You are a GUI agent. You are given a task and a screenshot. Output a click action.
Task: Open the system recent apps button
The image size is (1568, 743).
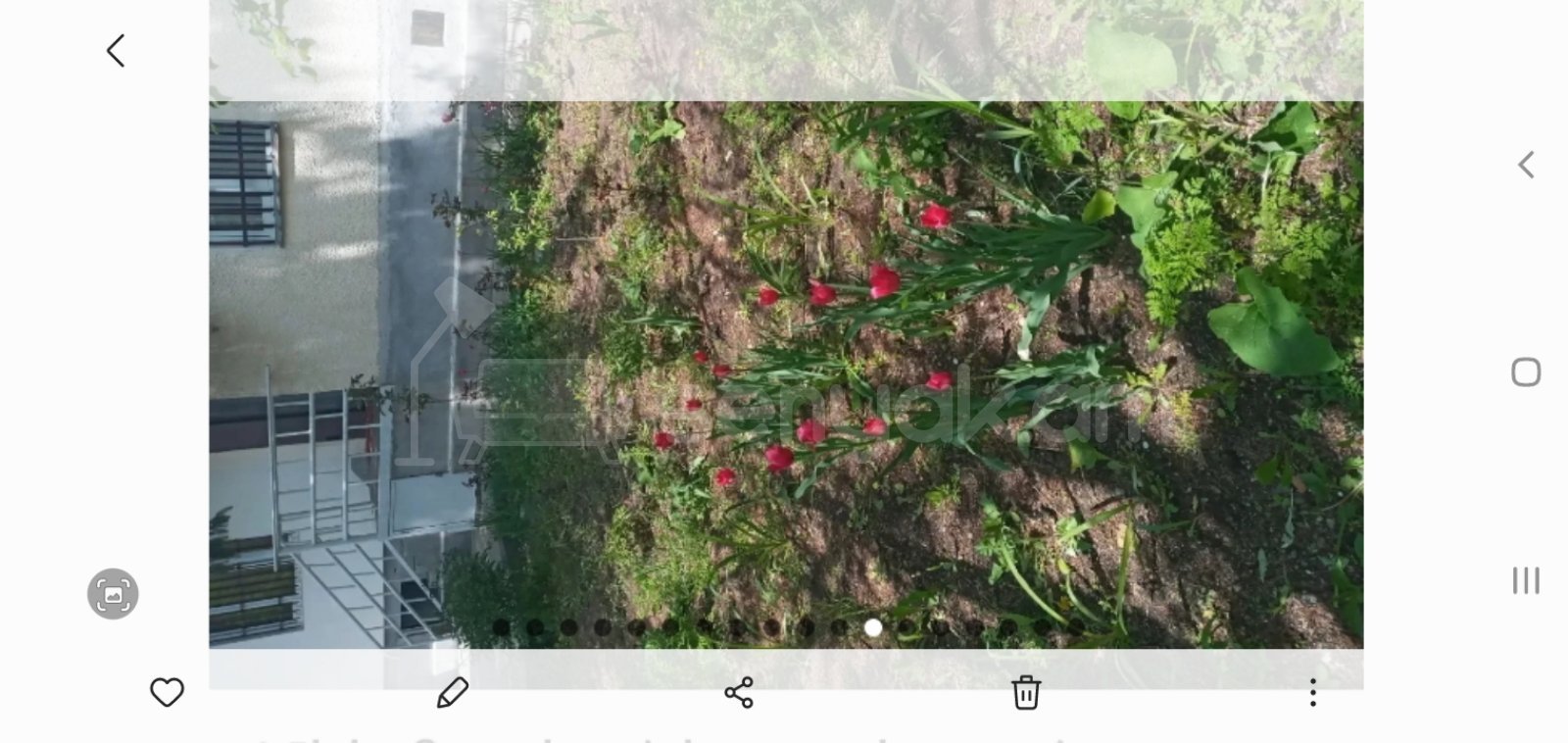1526,580
